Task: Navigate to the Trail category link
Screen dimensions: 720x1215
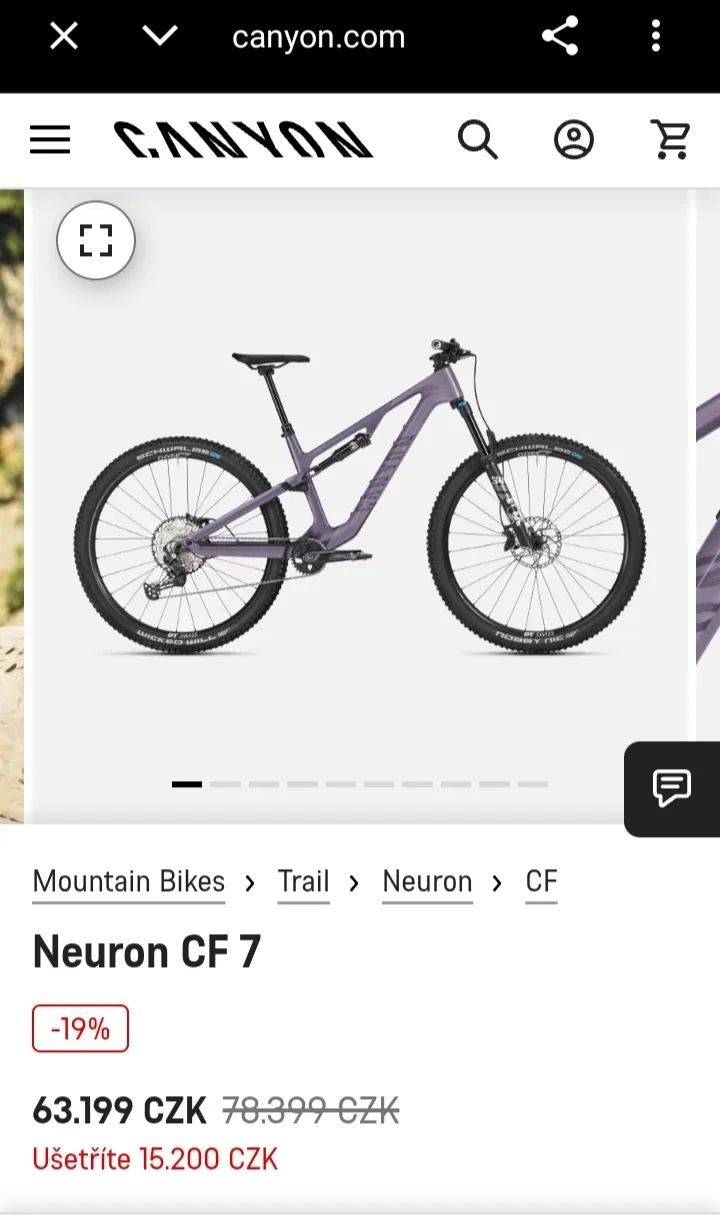Action: (x=303, y=882)
